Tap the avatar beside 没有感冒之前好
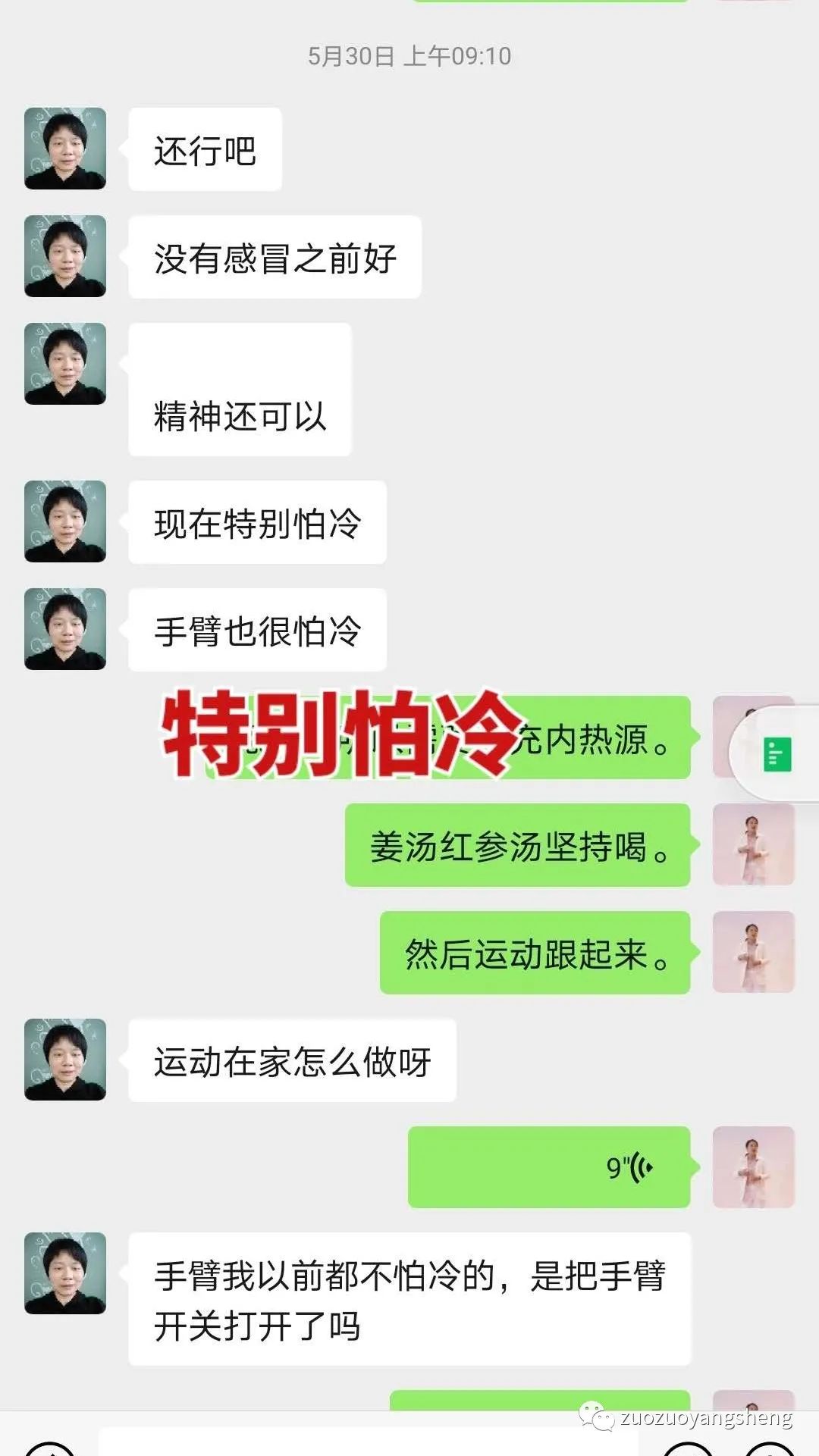Viewport: 819px width, 1456px height. tap(64, 256)
